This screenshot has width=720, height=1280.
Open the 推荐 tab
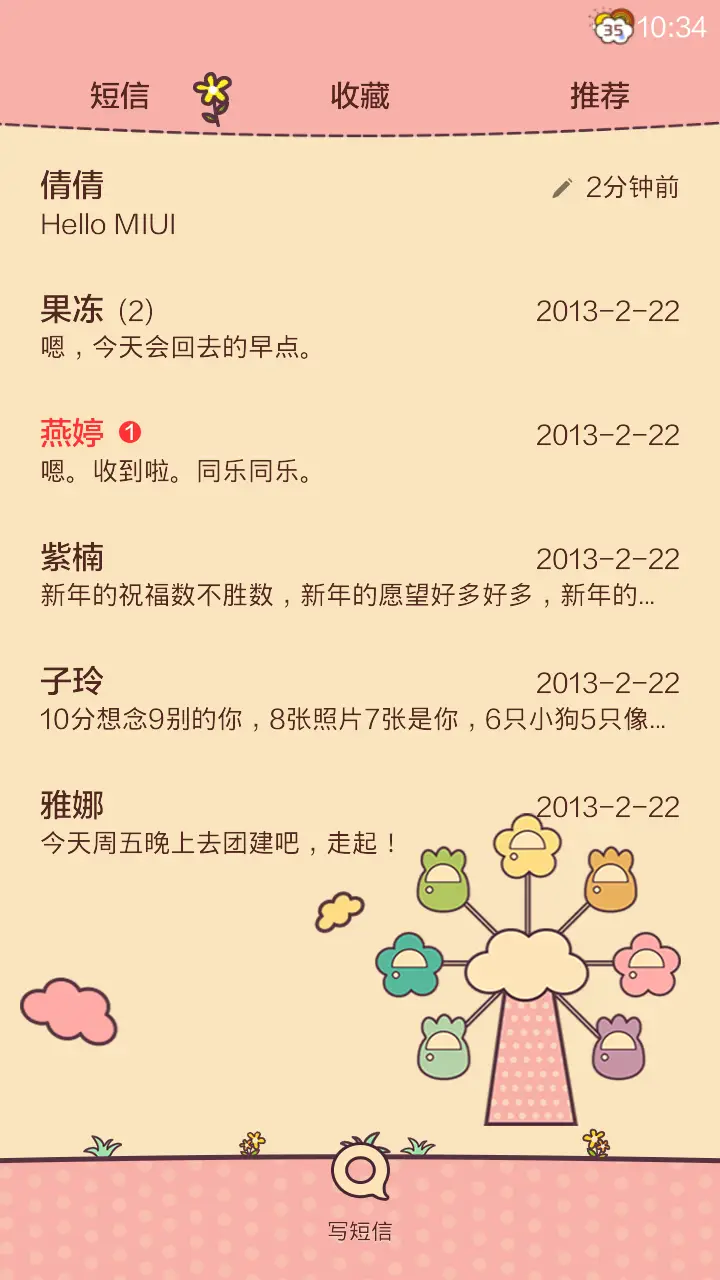click(598, 96)
